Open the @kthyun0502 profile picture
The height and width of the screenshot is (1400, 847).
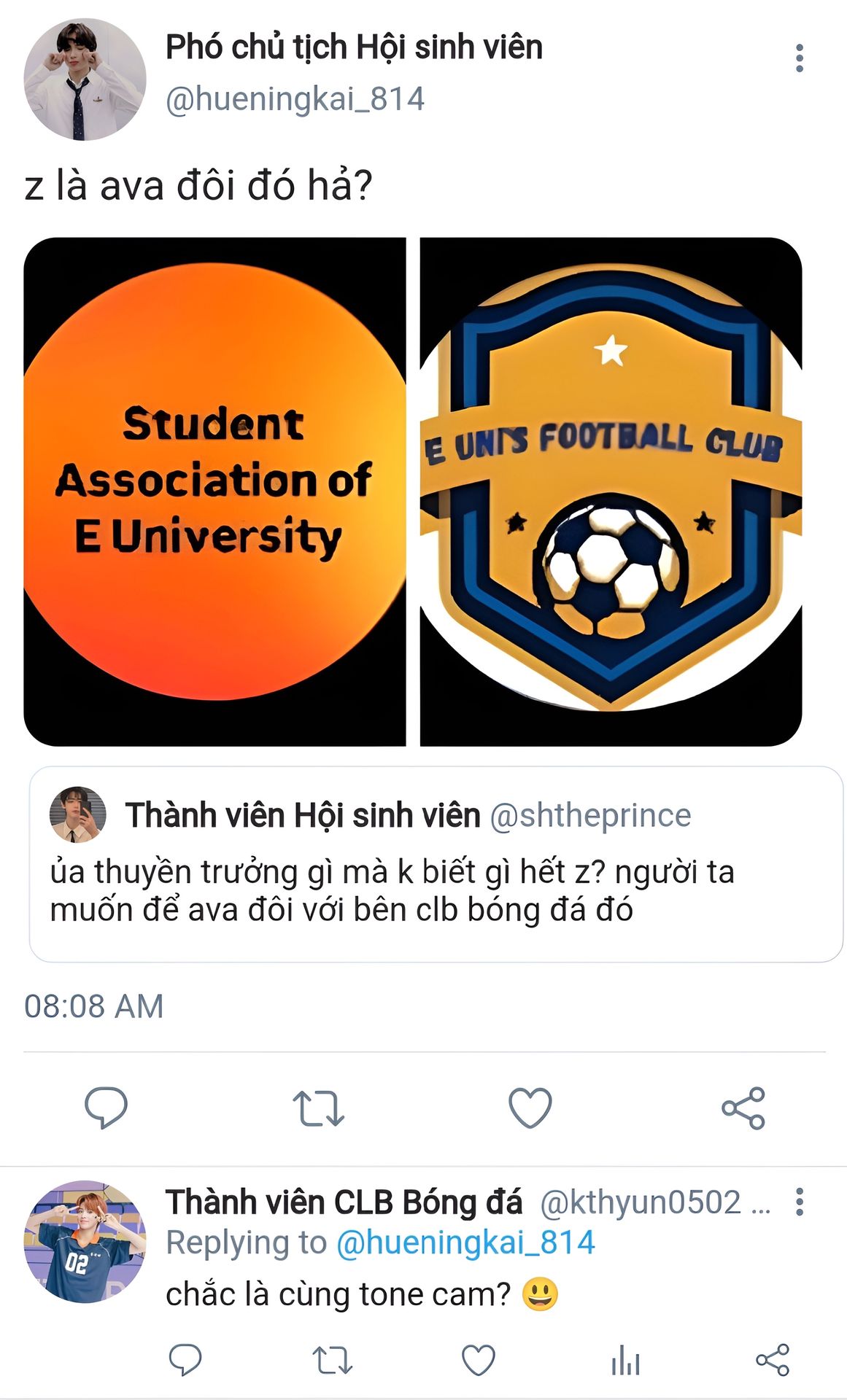click(85, 1241)
